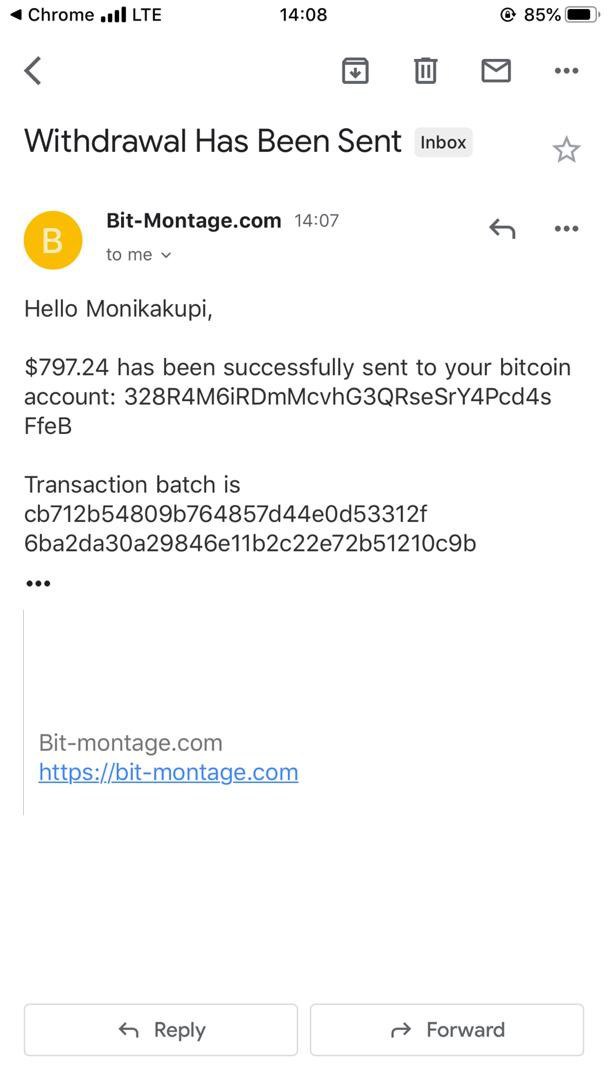
Task: Show trimmed content via the three dots
Action: tap(38, 583)
